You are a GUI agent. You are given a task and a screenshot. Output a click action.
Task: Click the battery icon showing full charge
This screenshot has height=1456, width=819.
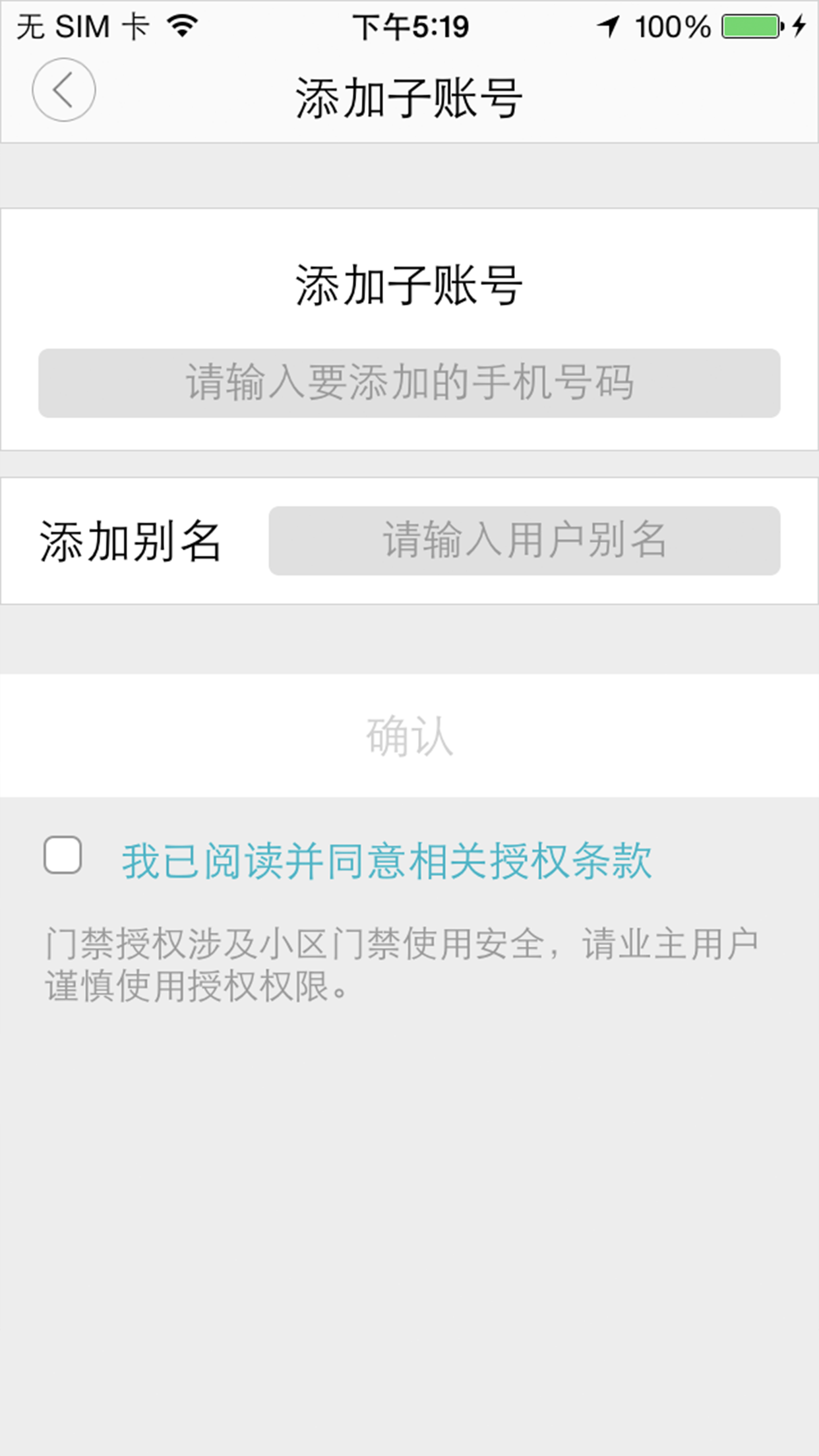point(749,26)
